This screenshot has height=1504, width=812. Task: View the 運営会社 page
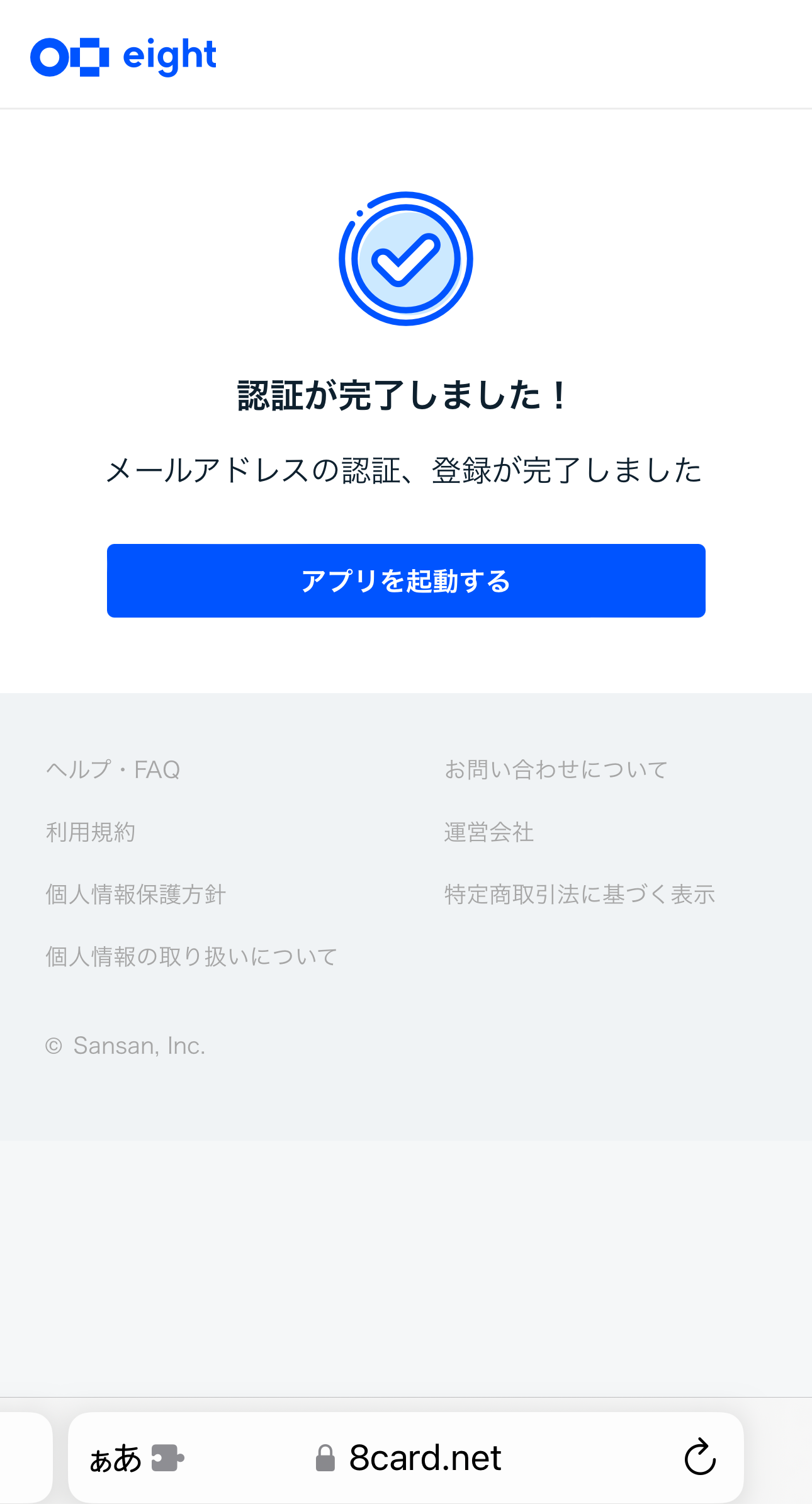[489, 832]
